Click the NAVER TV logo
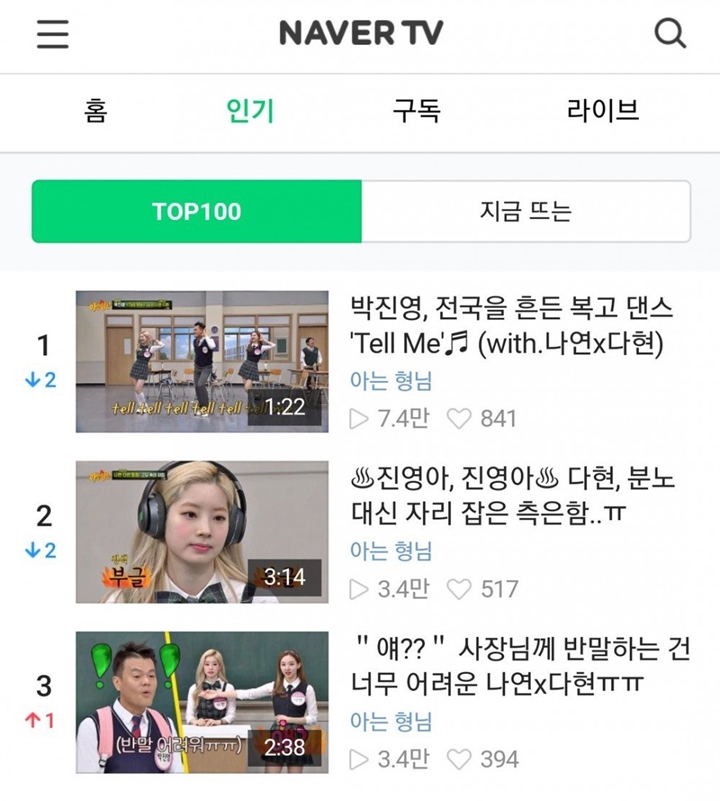720x801 pixels. [x=359, y=33]
